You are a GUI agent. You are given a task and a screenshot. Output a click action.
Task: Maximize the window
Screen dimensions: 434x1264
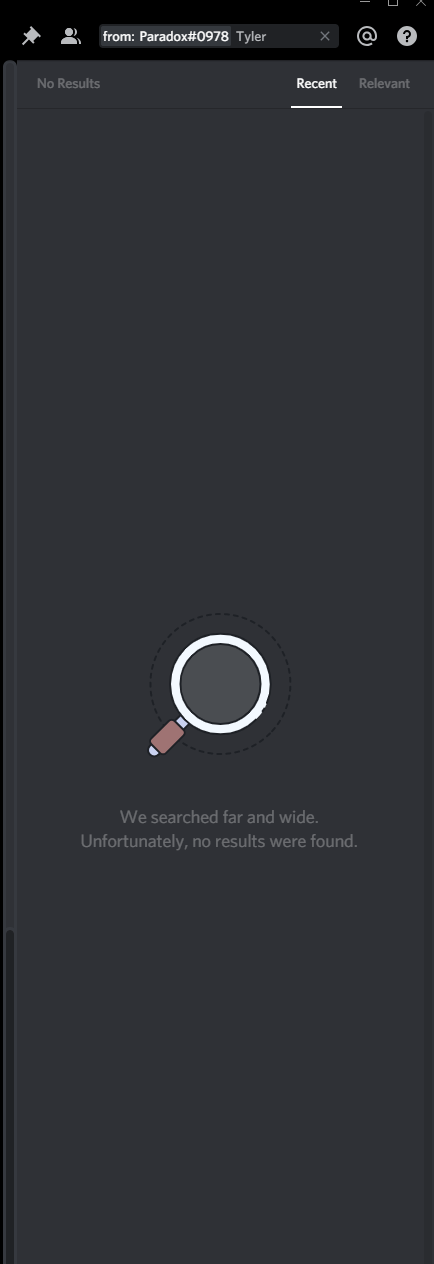coord(393,4)
